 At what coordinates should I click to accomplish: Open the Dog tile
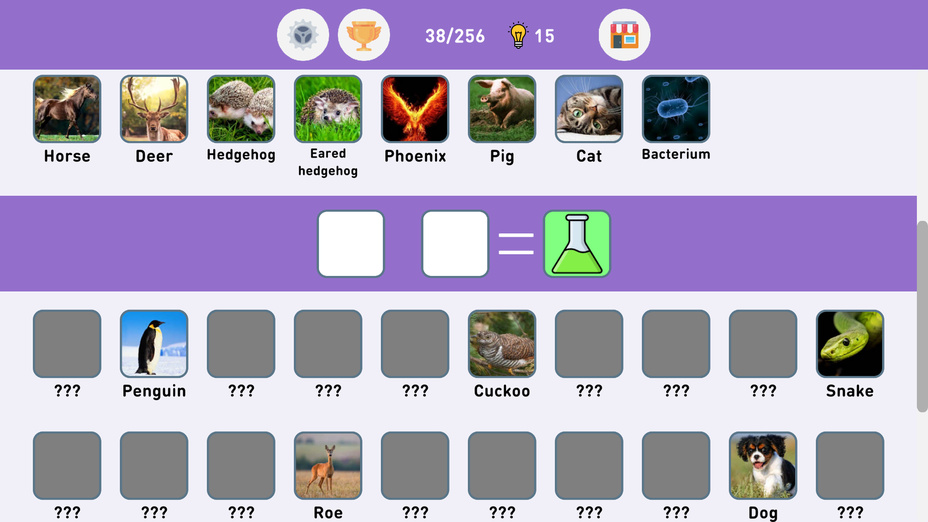(763, 465)
